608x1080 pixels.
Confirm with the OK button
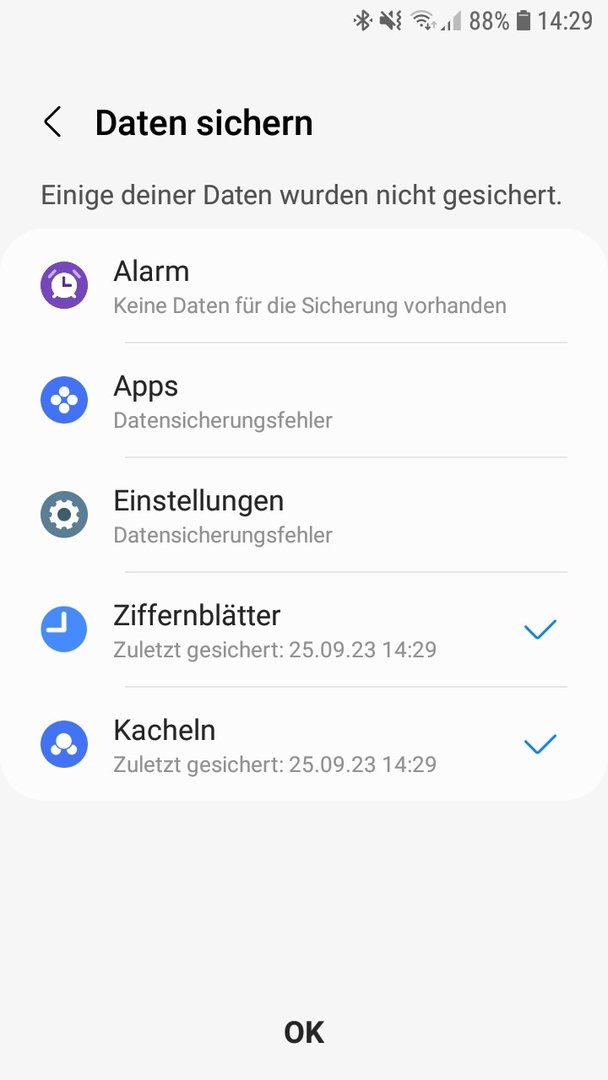304,1032
